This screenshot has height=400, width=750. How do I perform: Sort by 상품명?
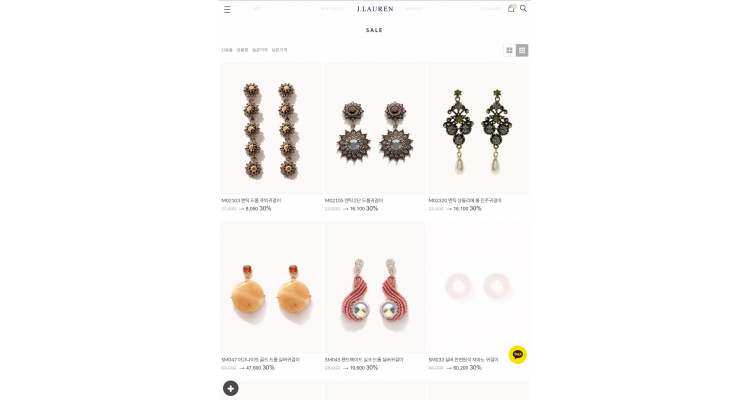(x=243, y=50)
